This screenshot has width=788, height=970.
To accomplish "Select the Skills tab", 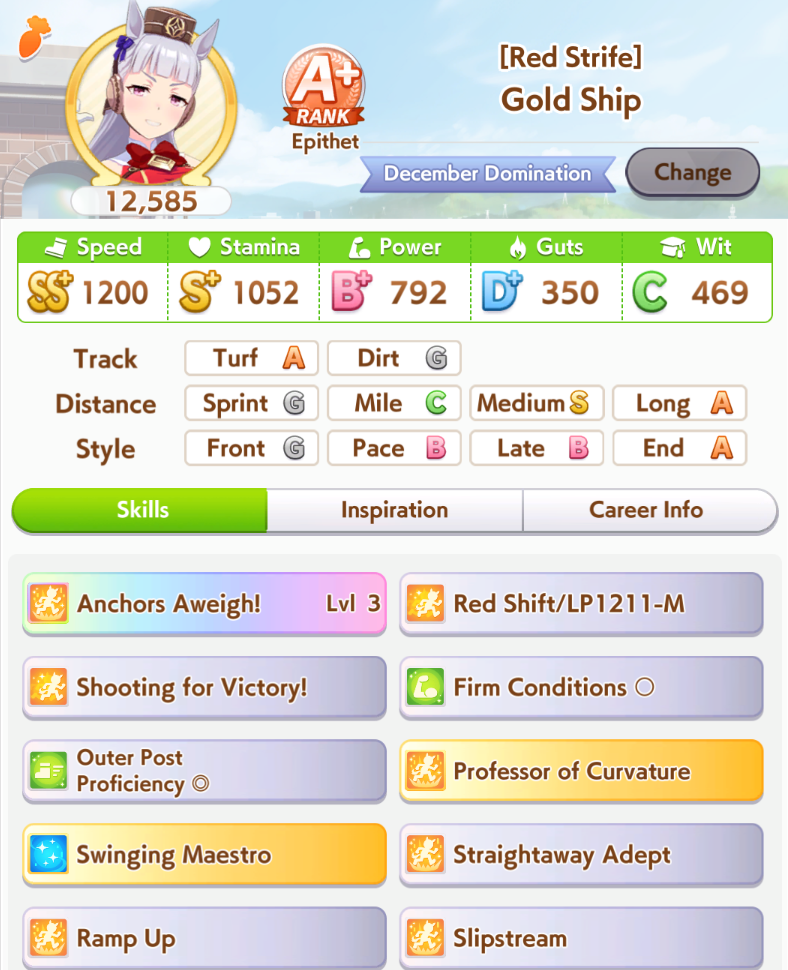I will tap(142, 510).
